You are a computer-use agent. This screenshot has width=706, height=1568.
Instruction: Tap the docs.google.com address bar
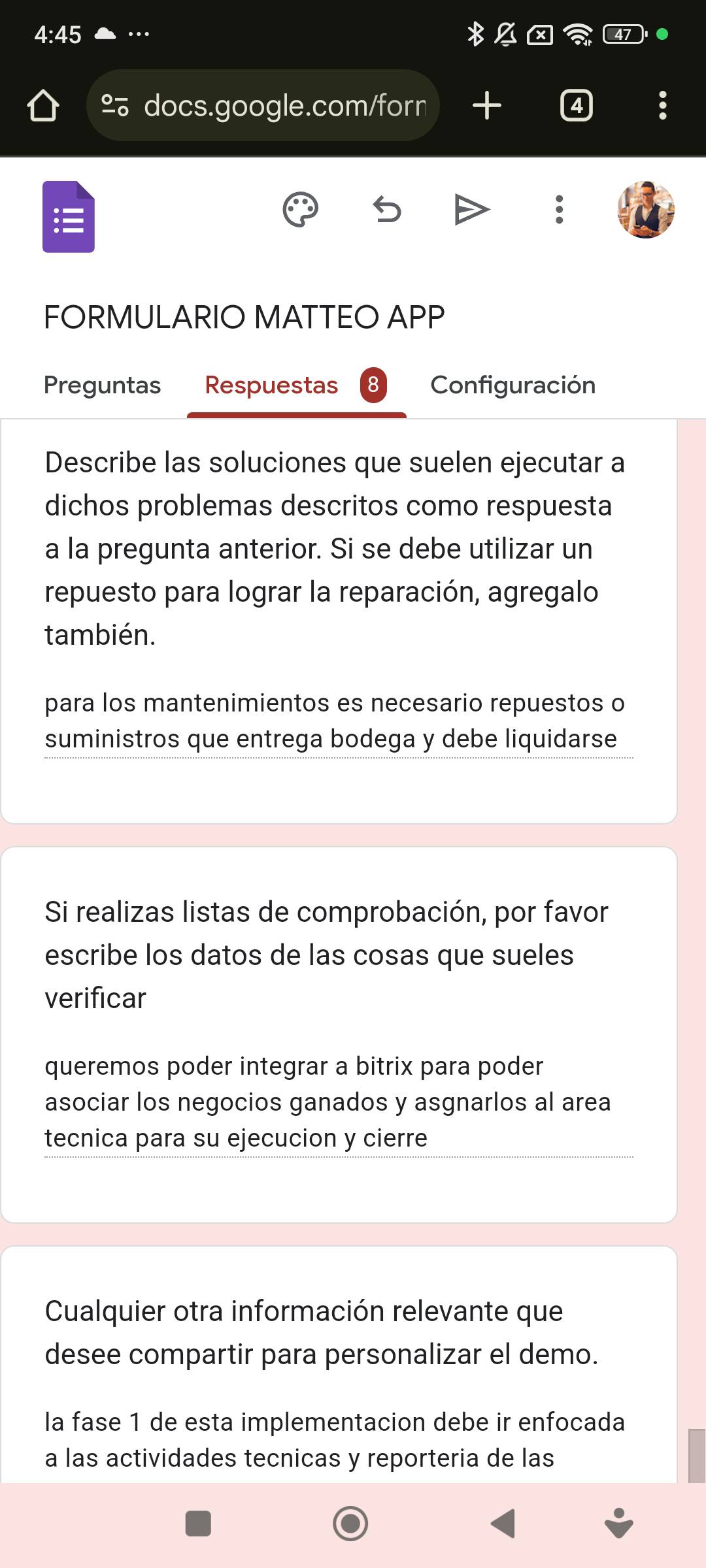click(x=263, y=105)
